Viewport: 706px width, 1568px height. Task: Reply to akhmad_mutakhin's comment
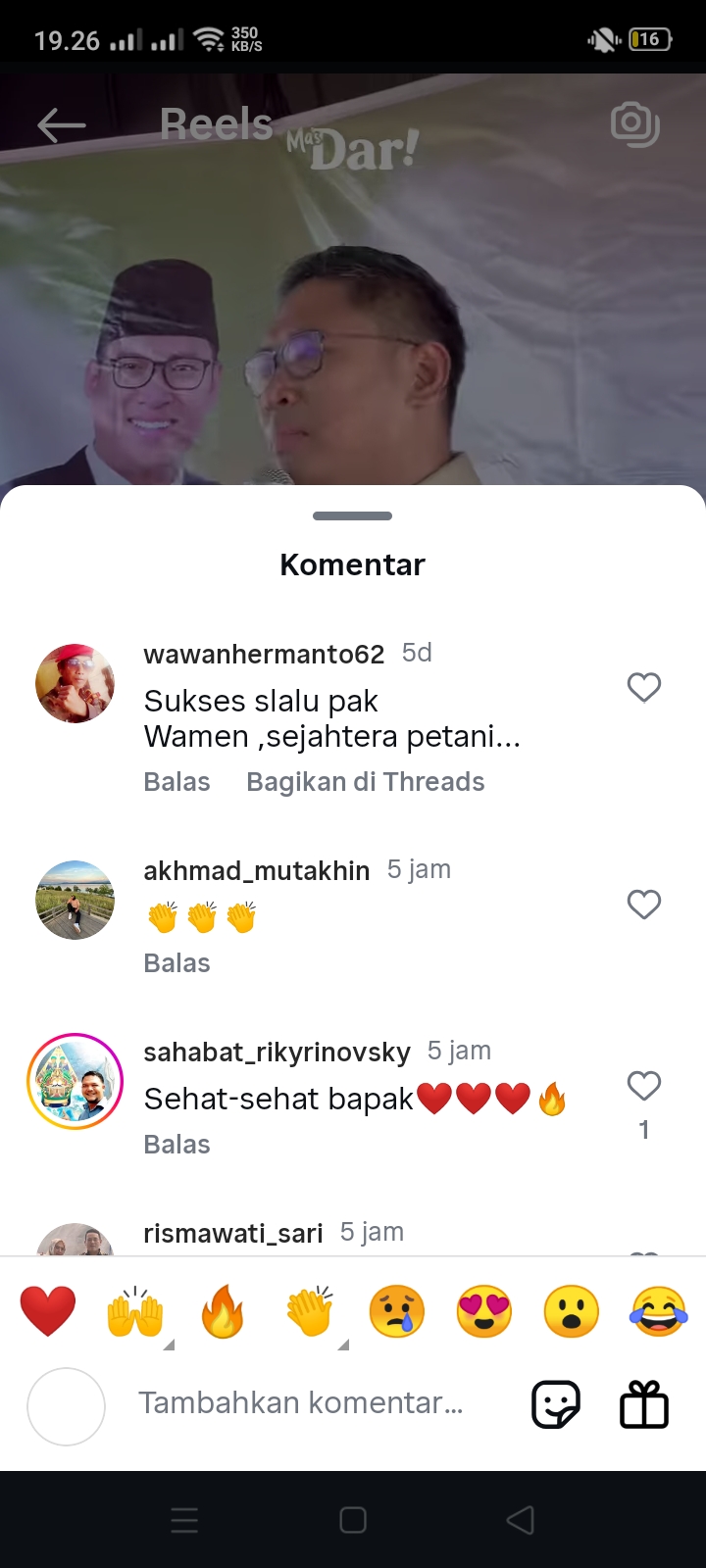point(176,963)
